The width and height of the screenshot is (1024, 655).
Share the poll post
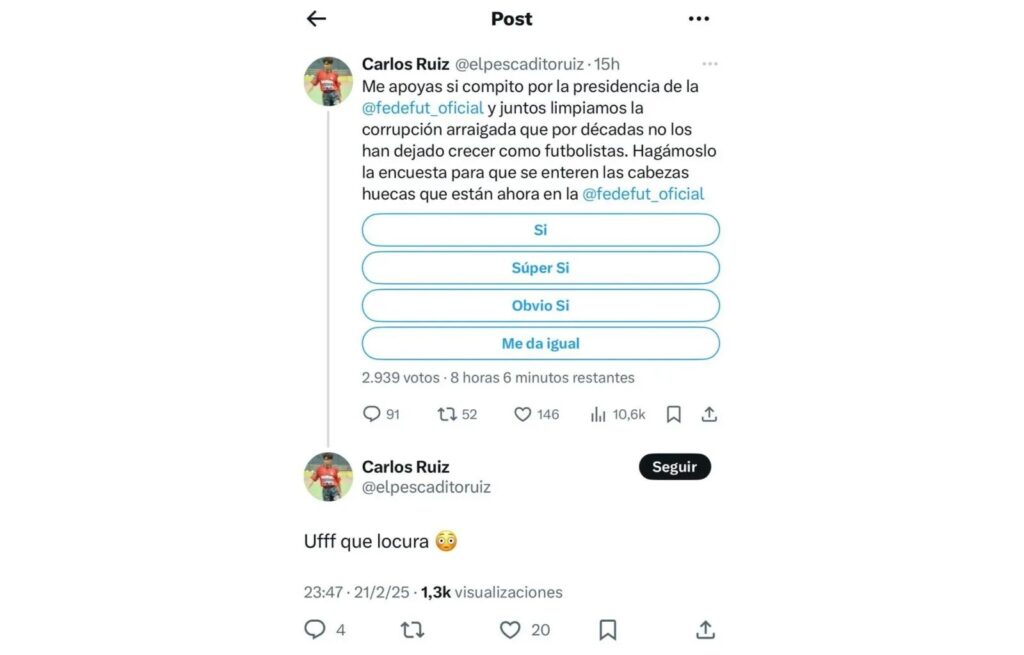pyautogui.click(x=709, y=414)
